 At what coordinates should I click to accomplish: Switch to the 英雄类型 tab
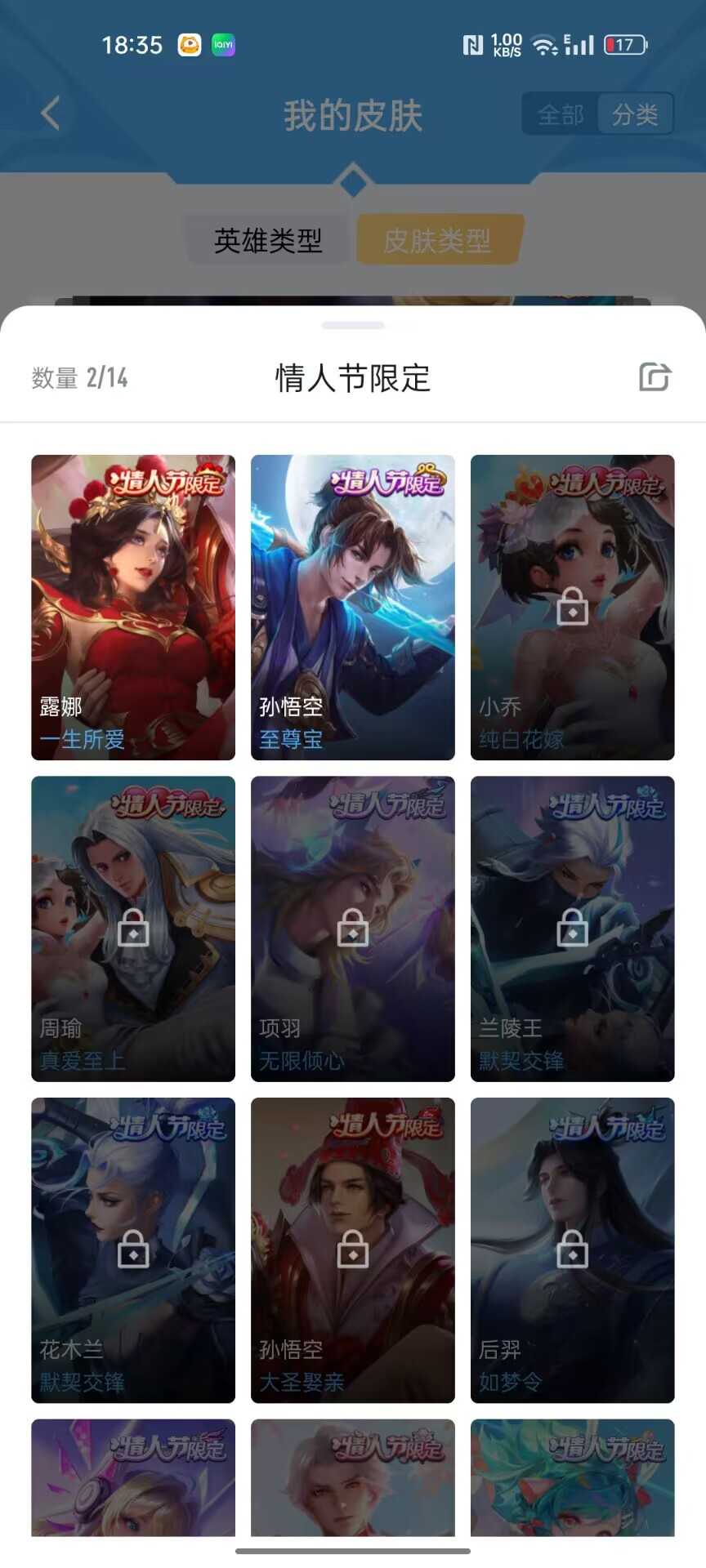tap(268, 240)
